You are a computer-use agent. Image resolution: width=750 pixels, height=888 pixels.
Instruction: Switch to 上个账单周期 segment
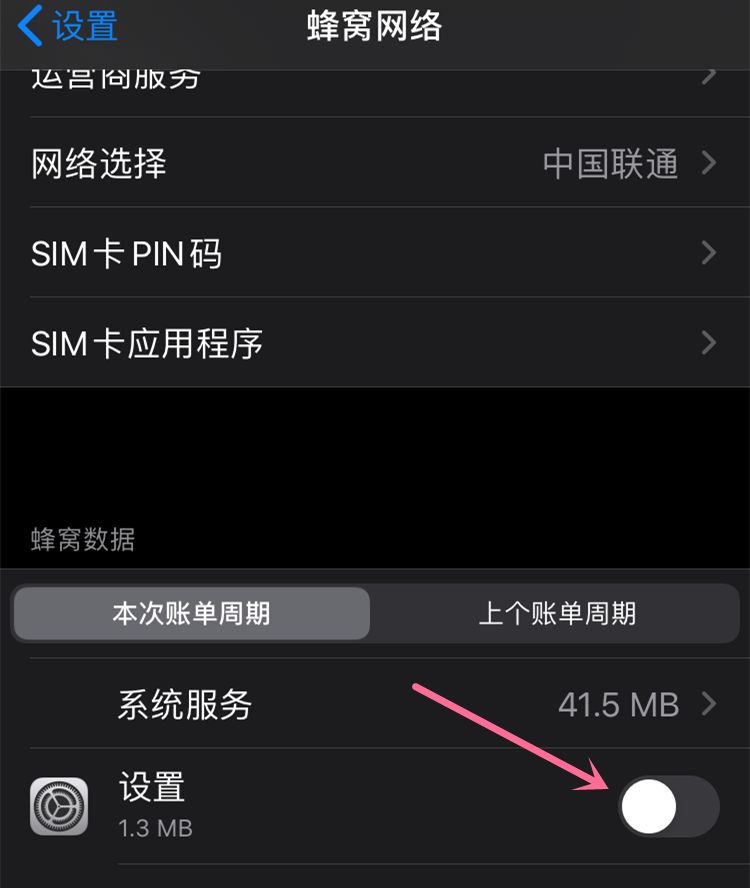click(x=556, y=613)
